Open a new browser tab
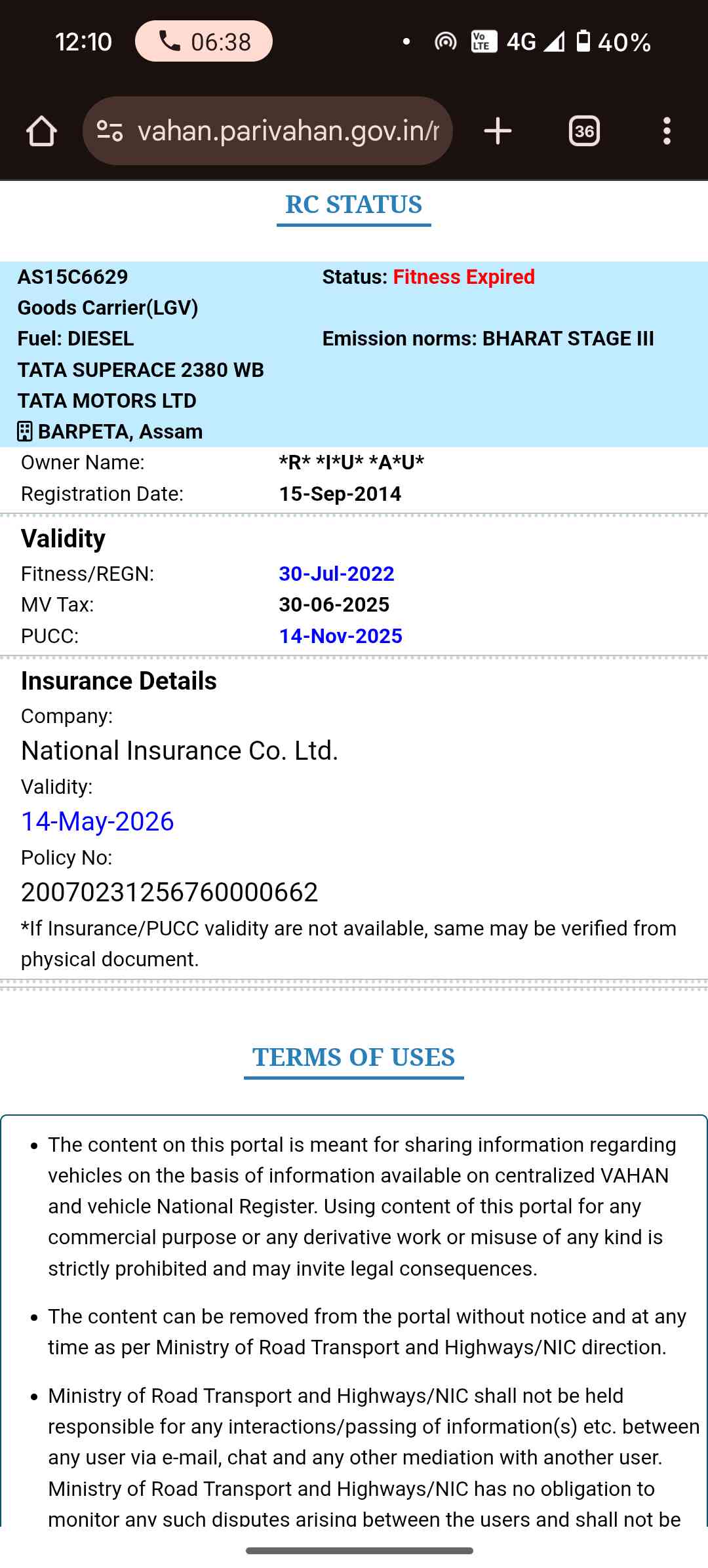The image size is (708, 1568). 498,131
